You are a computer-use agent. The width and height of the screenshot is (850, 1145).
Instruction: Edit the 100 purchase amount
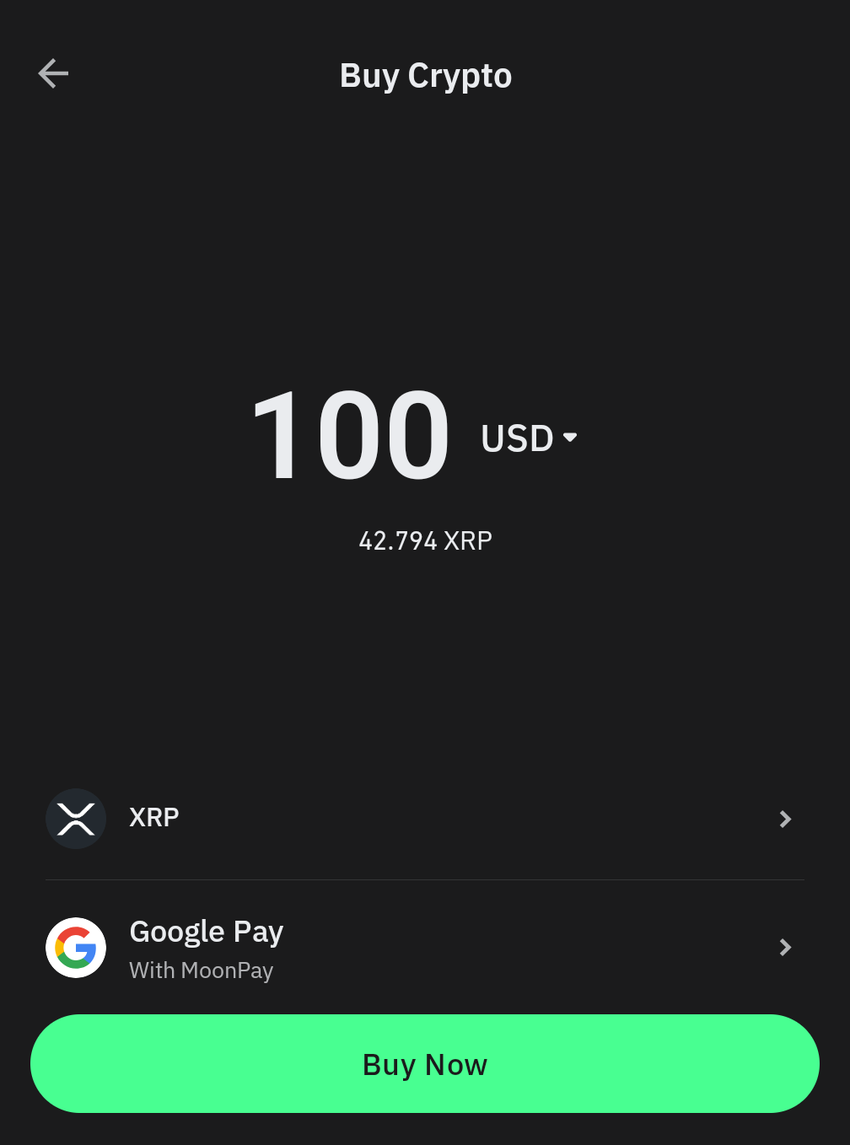coord(350,437)
